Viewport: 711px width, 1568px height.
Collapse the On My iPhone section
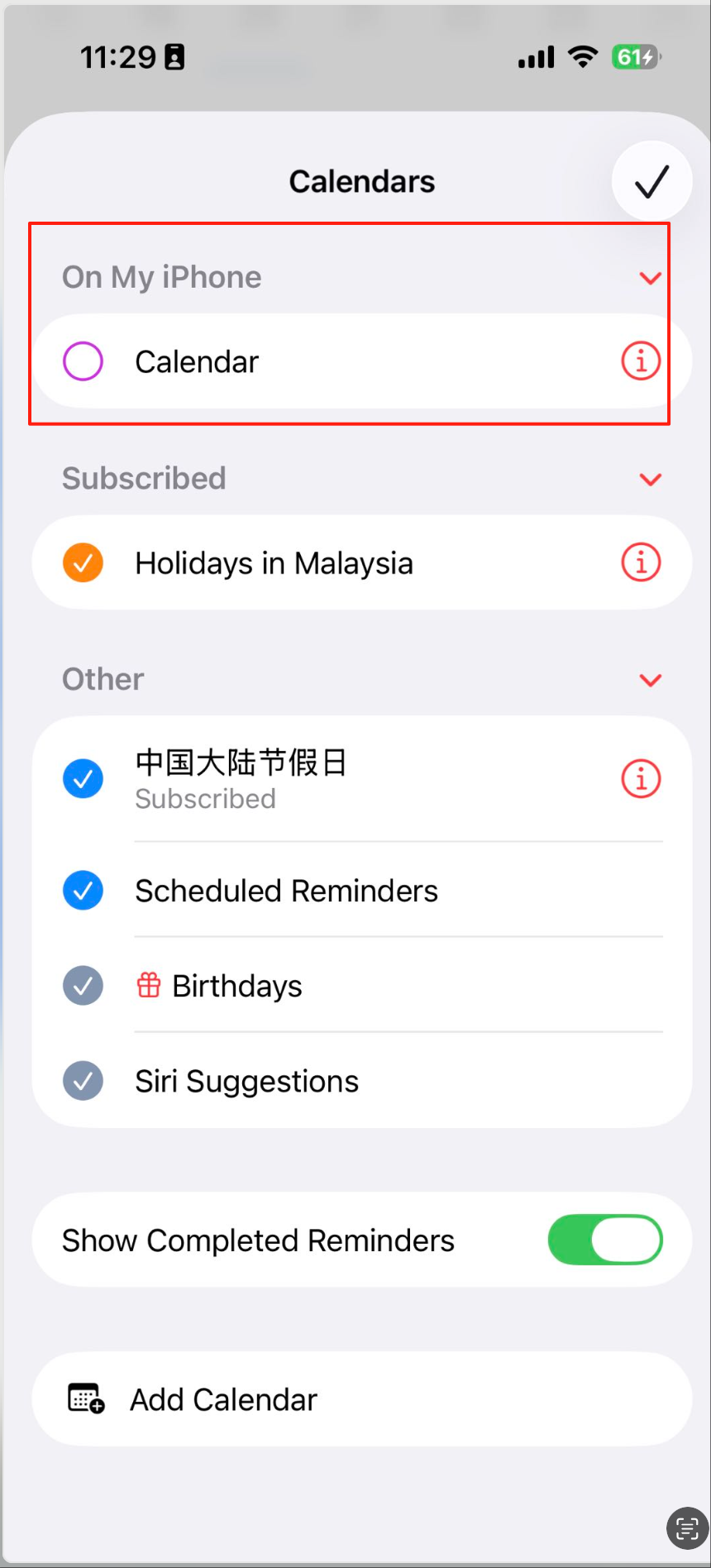(651, 278)
